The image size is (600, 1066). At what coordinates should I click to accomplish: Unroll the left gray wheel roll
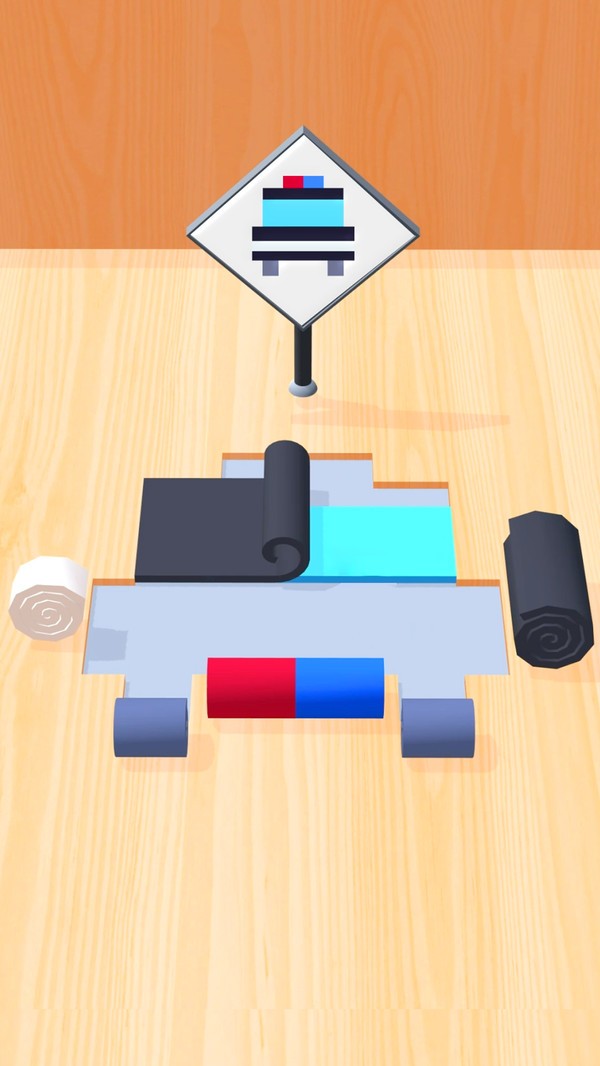click(x=151, y=727)
